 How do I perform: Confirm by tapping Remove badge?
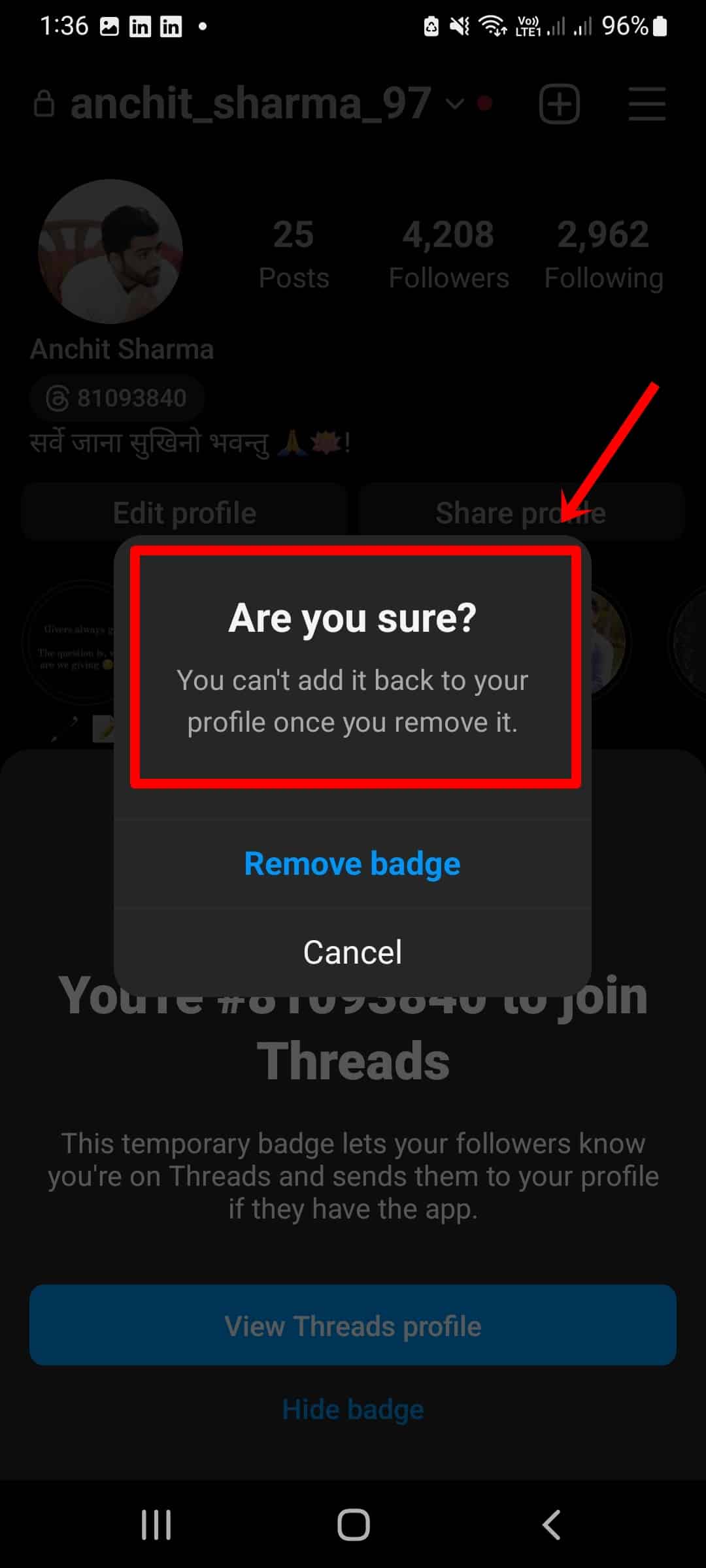[352, 864]
